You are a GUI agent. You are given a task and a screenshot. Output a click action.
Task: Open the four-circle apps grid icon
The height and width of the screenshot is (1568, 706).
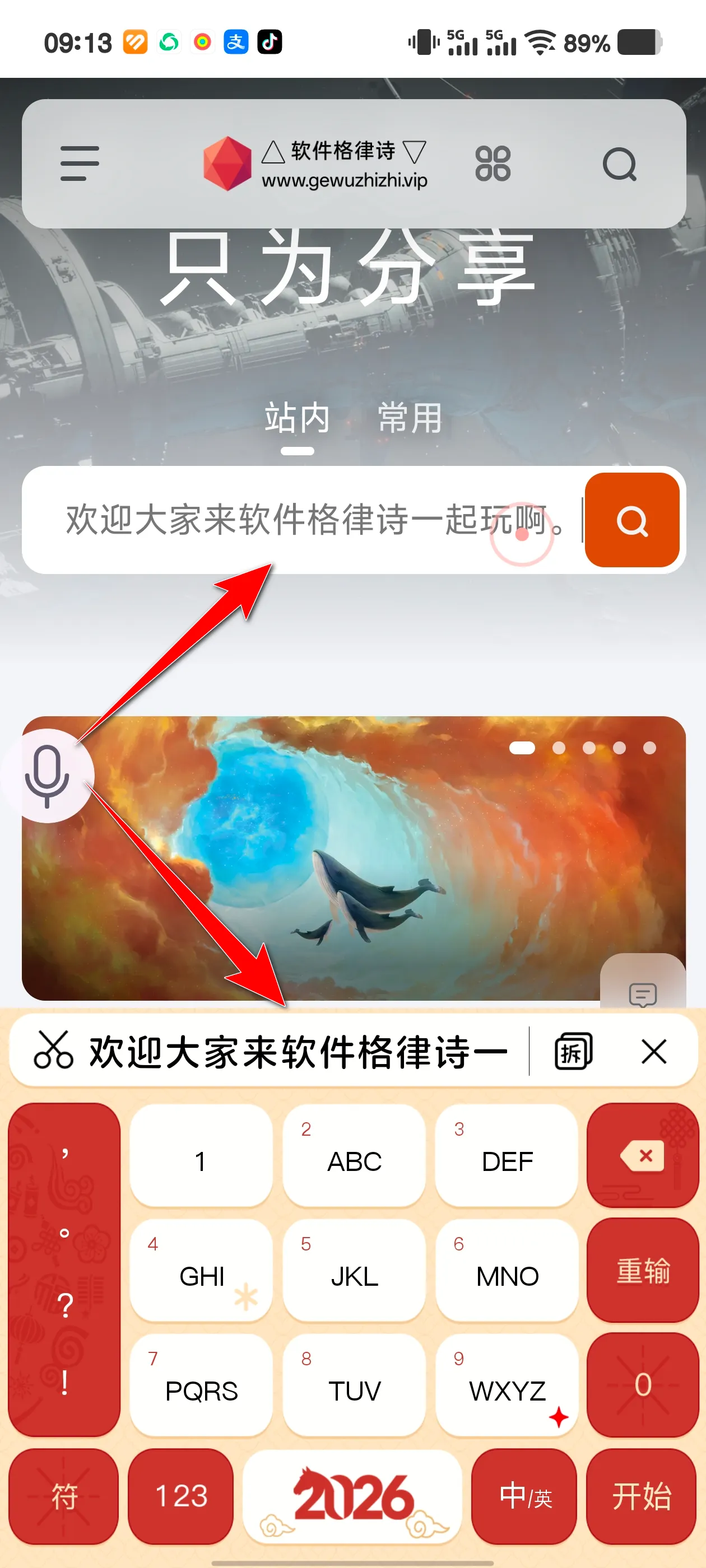[493, 163]
